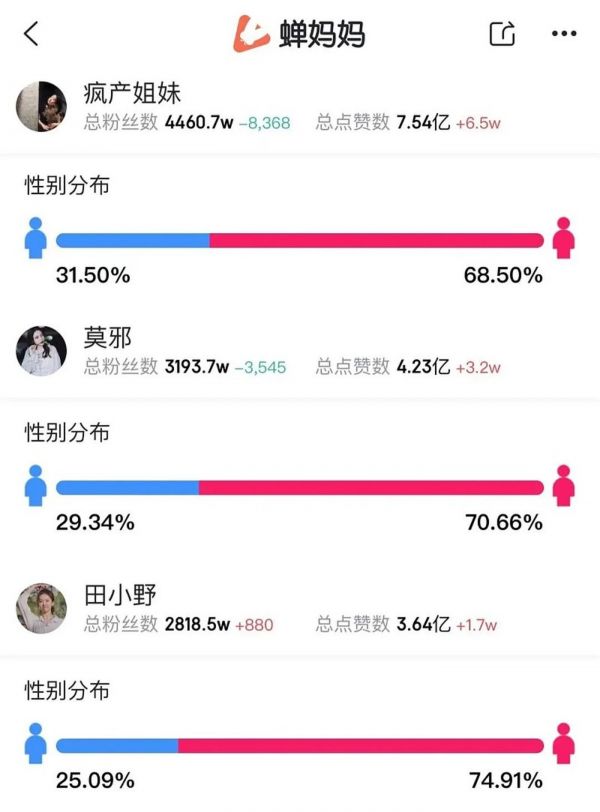
Task: Open the three-dot overflow menu
Action: coord(564,34)
